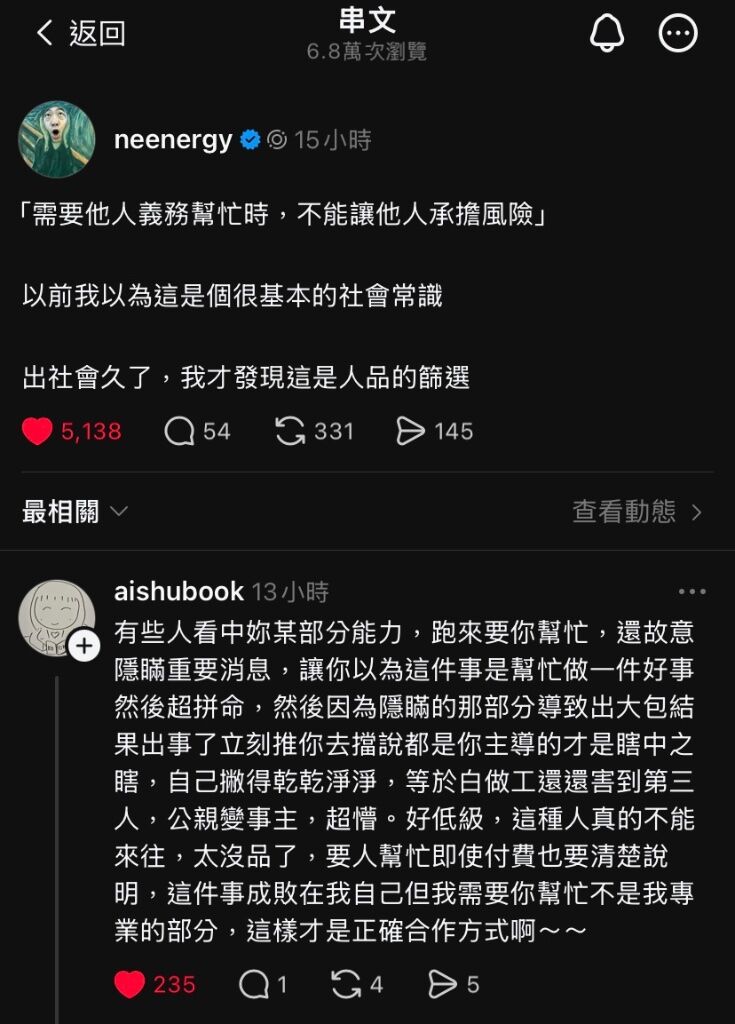Image resolution: width=735 pixels, height=1024 pixels.
Task: Open the neenergy username link
Action: 173,140
